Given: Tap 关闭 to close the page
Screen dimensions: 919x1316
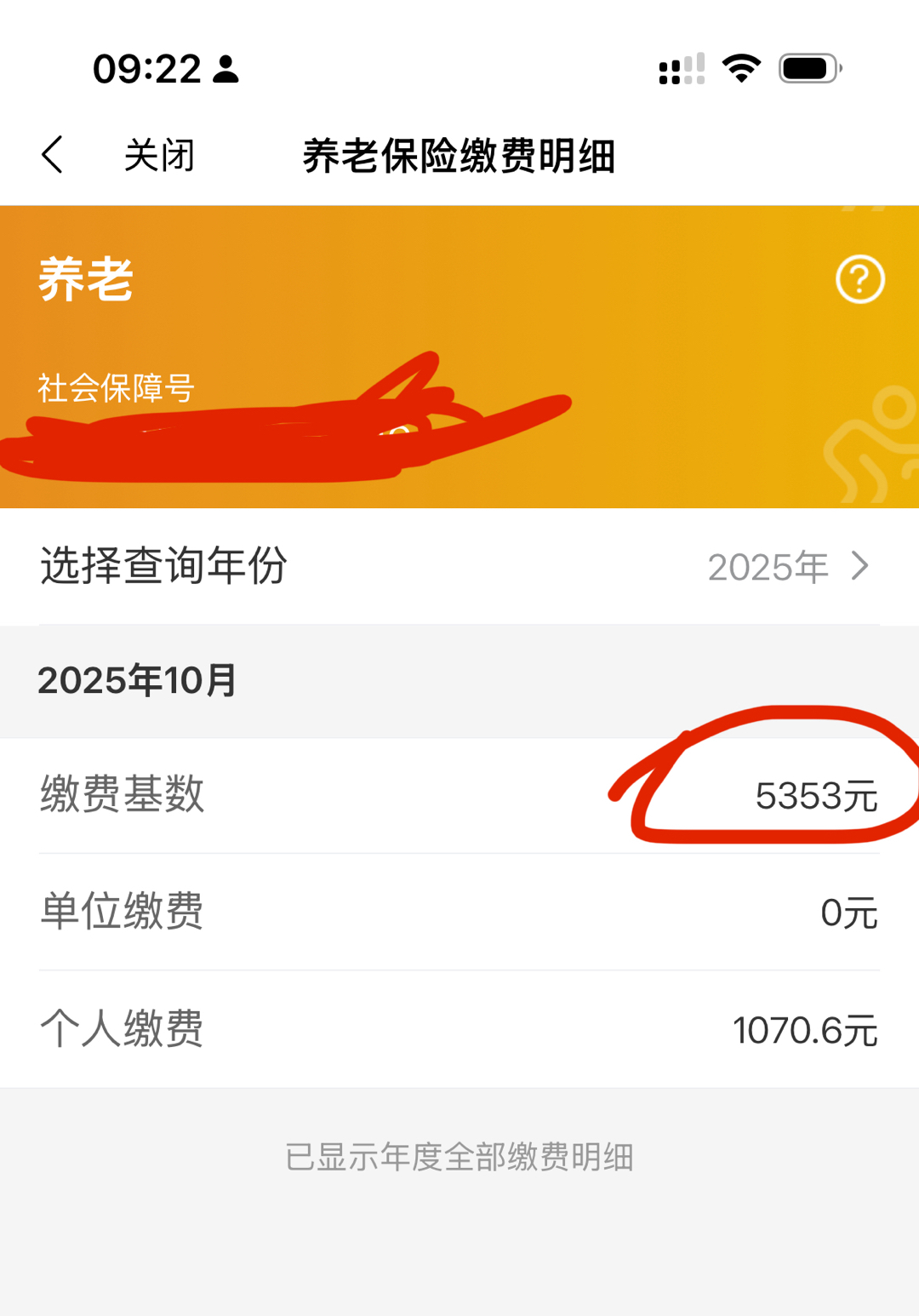Looking at the screenshot, I should [x=159, y=156].
